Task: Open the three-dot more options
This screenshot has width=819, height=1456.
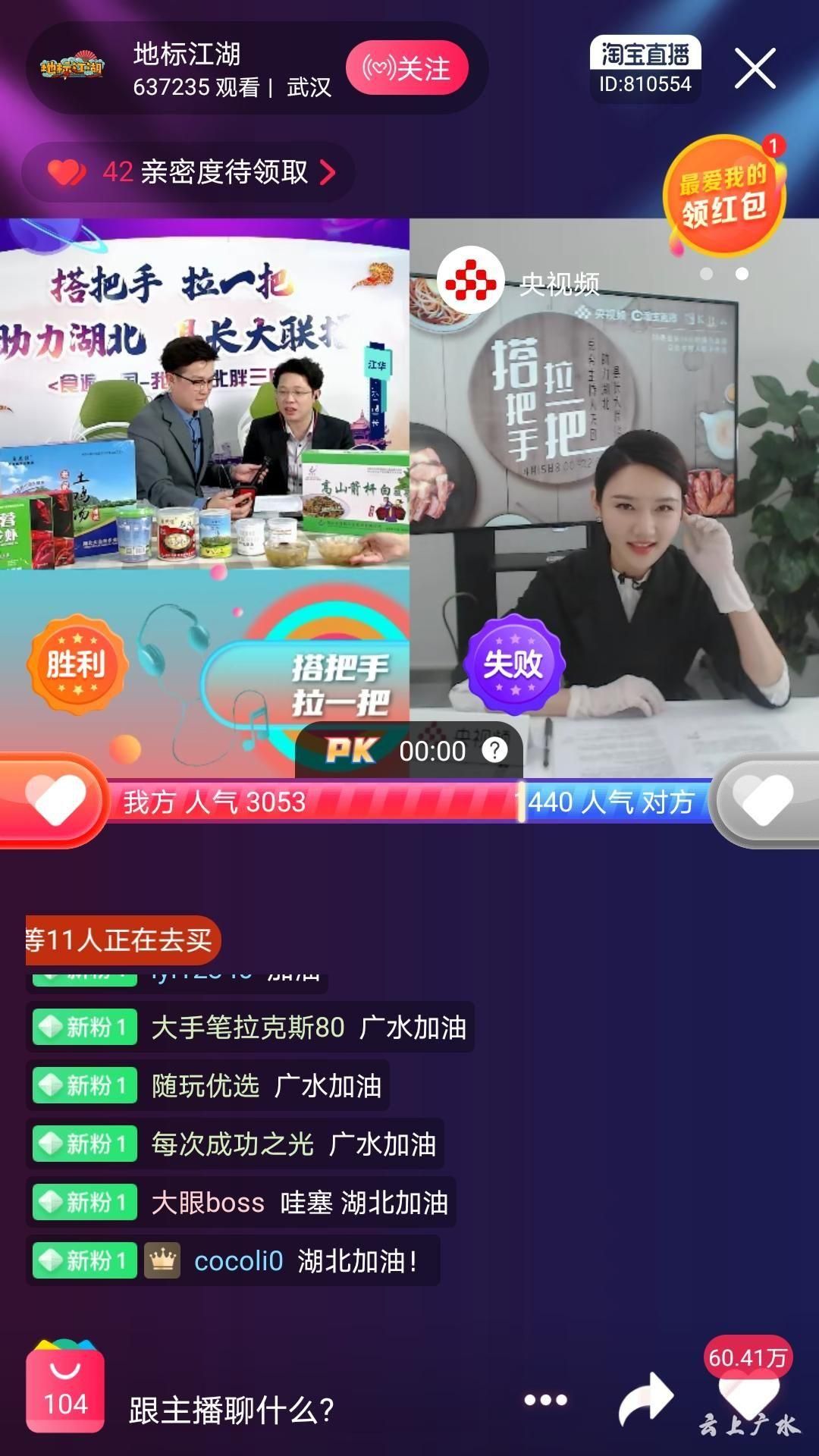Action: (x=545, y=1400)
